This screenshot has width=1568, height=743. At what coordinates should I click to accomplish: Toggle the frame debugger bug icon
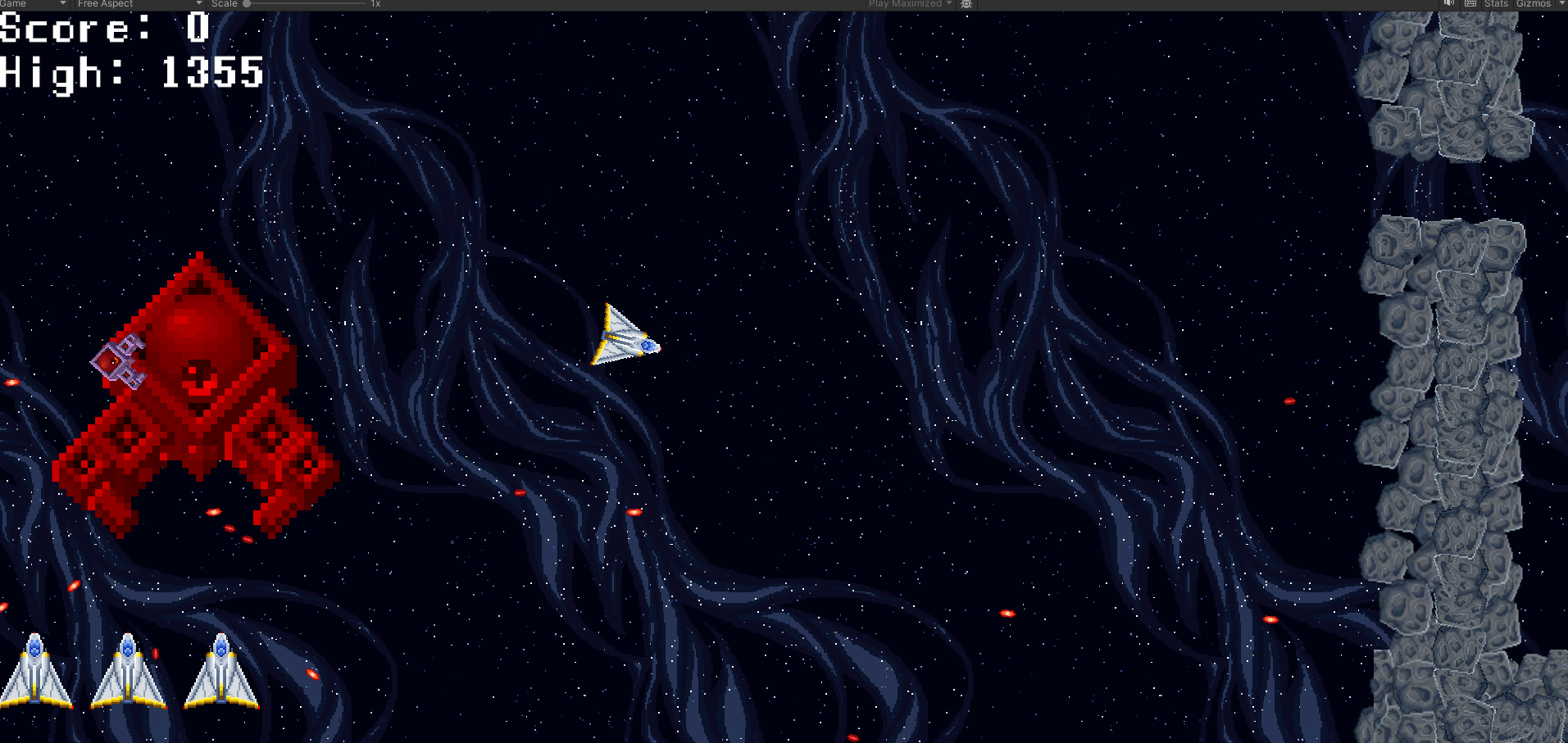[966, 4]
